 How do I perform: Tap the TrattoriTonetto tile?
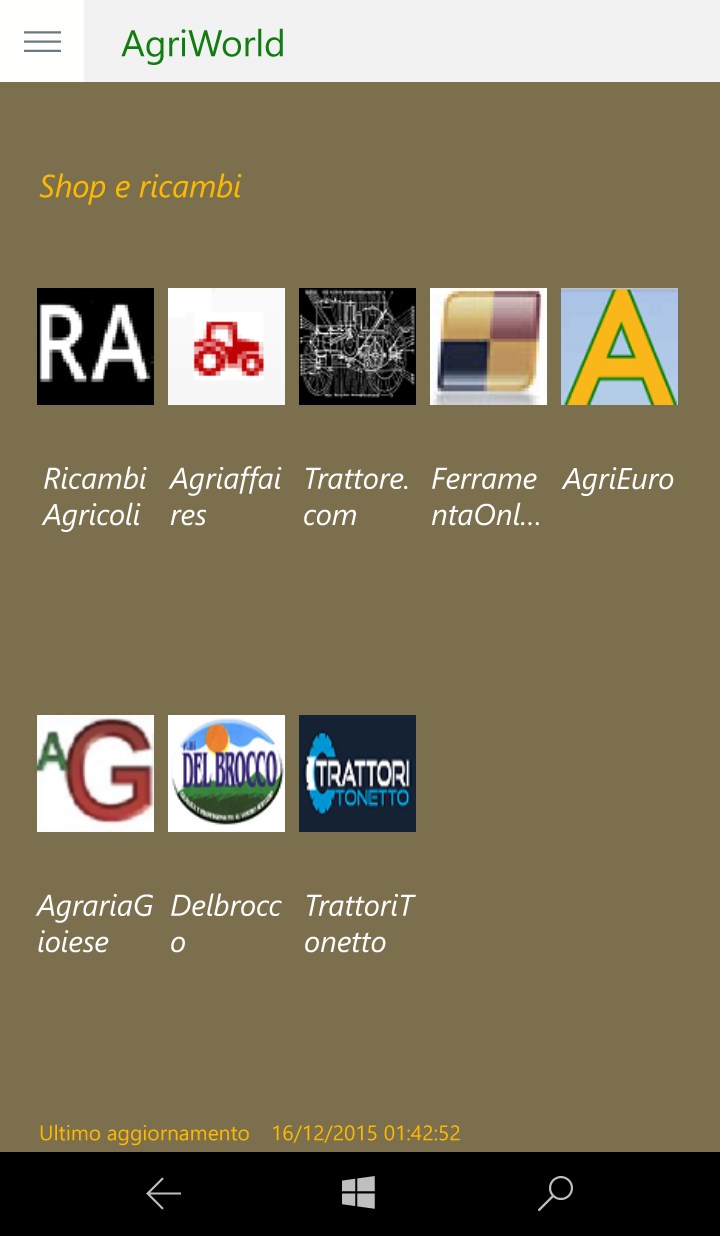(357, 773)
